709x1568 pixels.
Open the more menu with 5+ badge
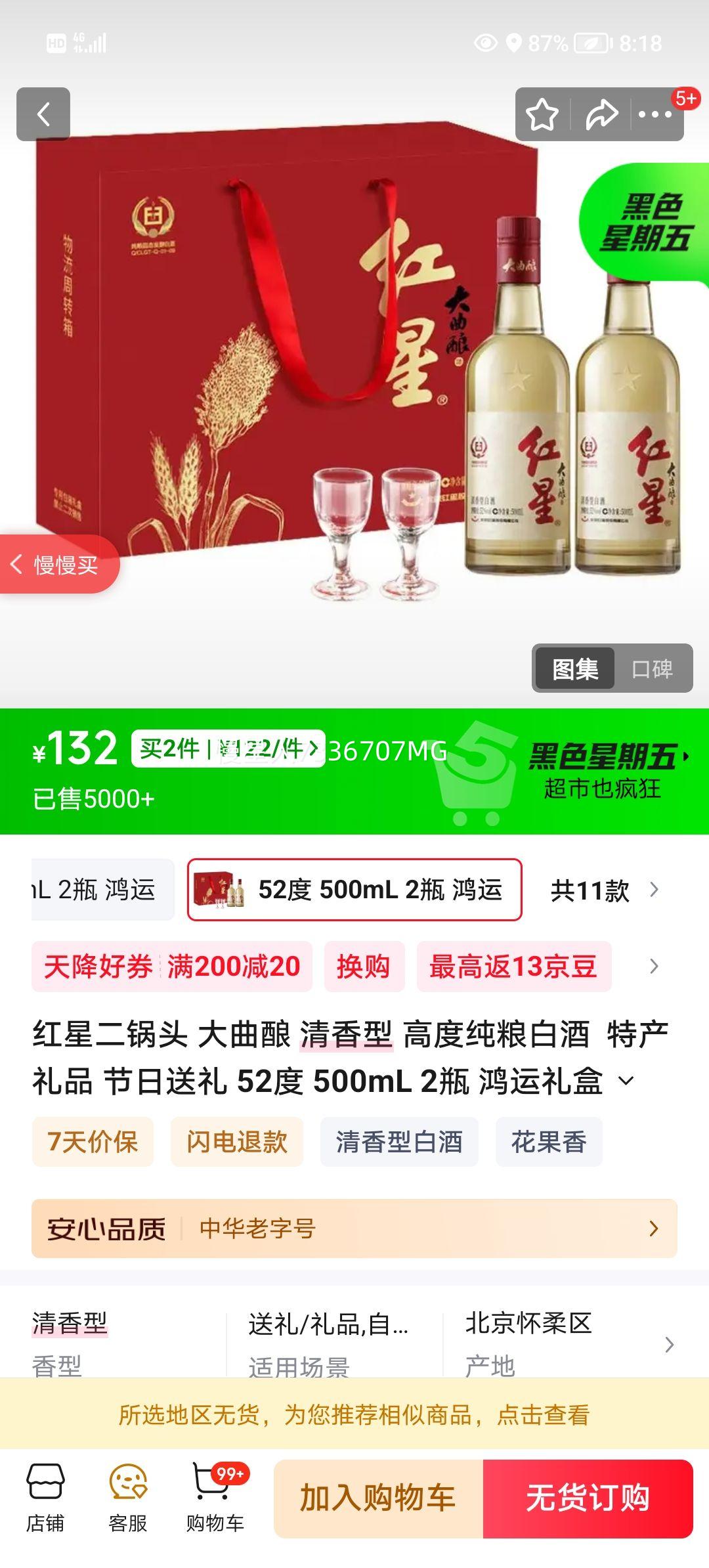coord(655,115)
